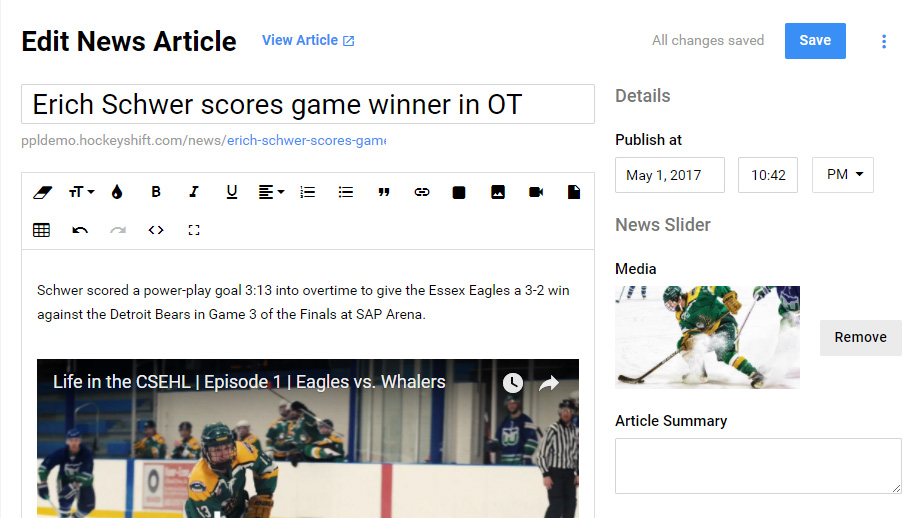Underline the selected text
Screen dimensions: 921x518
(232, 192)
